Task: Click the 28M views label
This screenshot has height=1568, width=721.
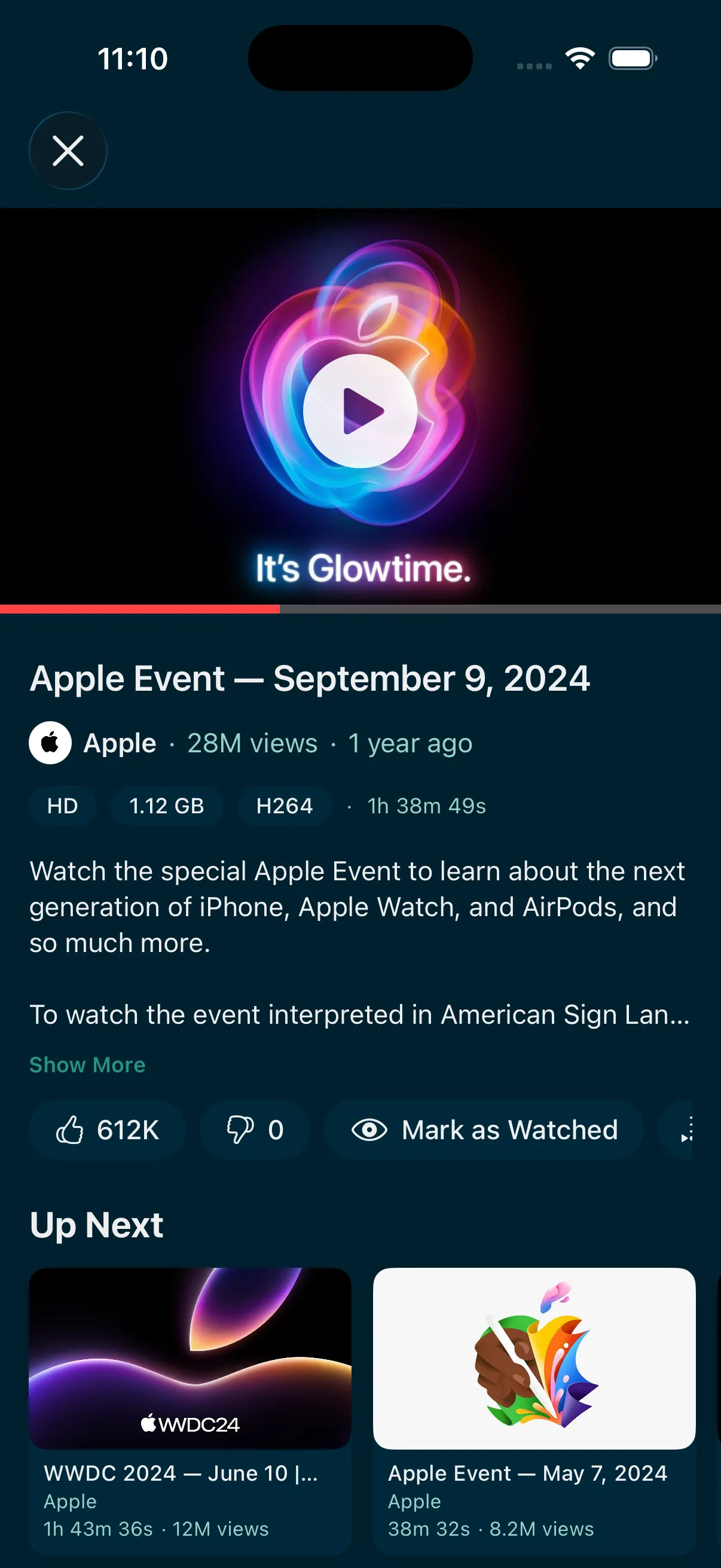Action: point(252,743)
